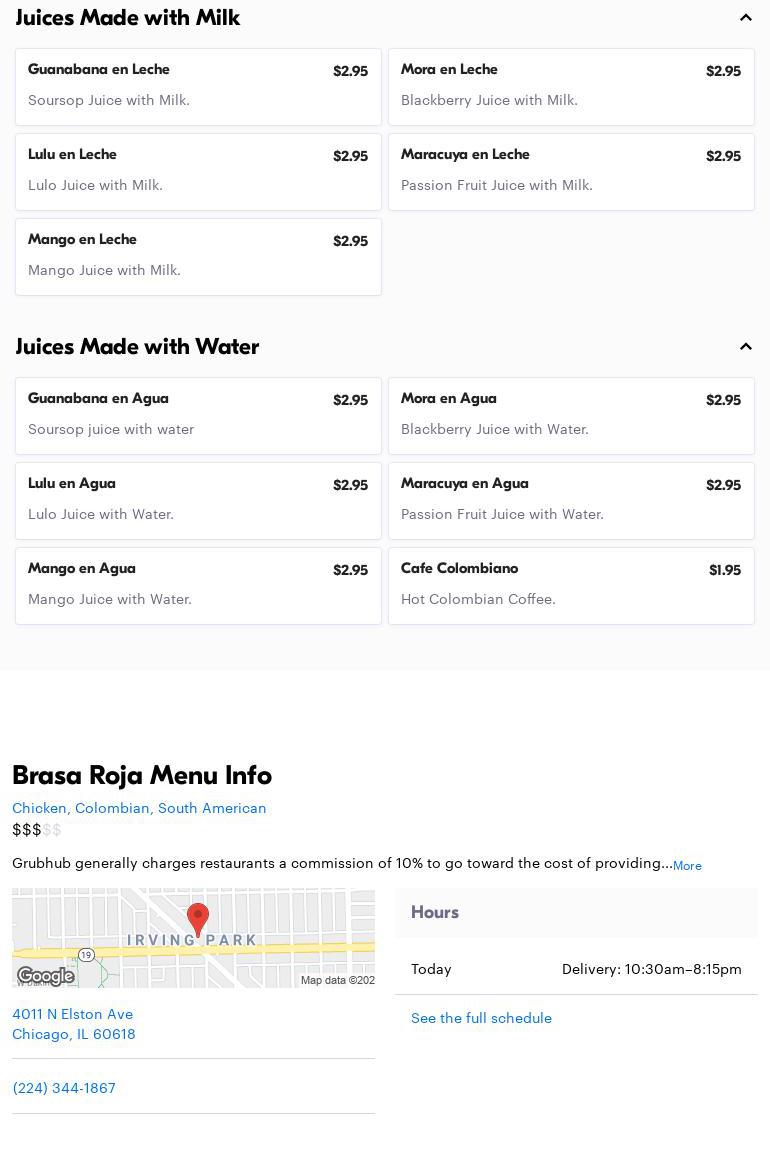Pick the Mango en Leche juice
Screen dimensions: 770x1176
click(x=198, y=257)
